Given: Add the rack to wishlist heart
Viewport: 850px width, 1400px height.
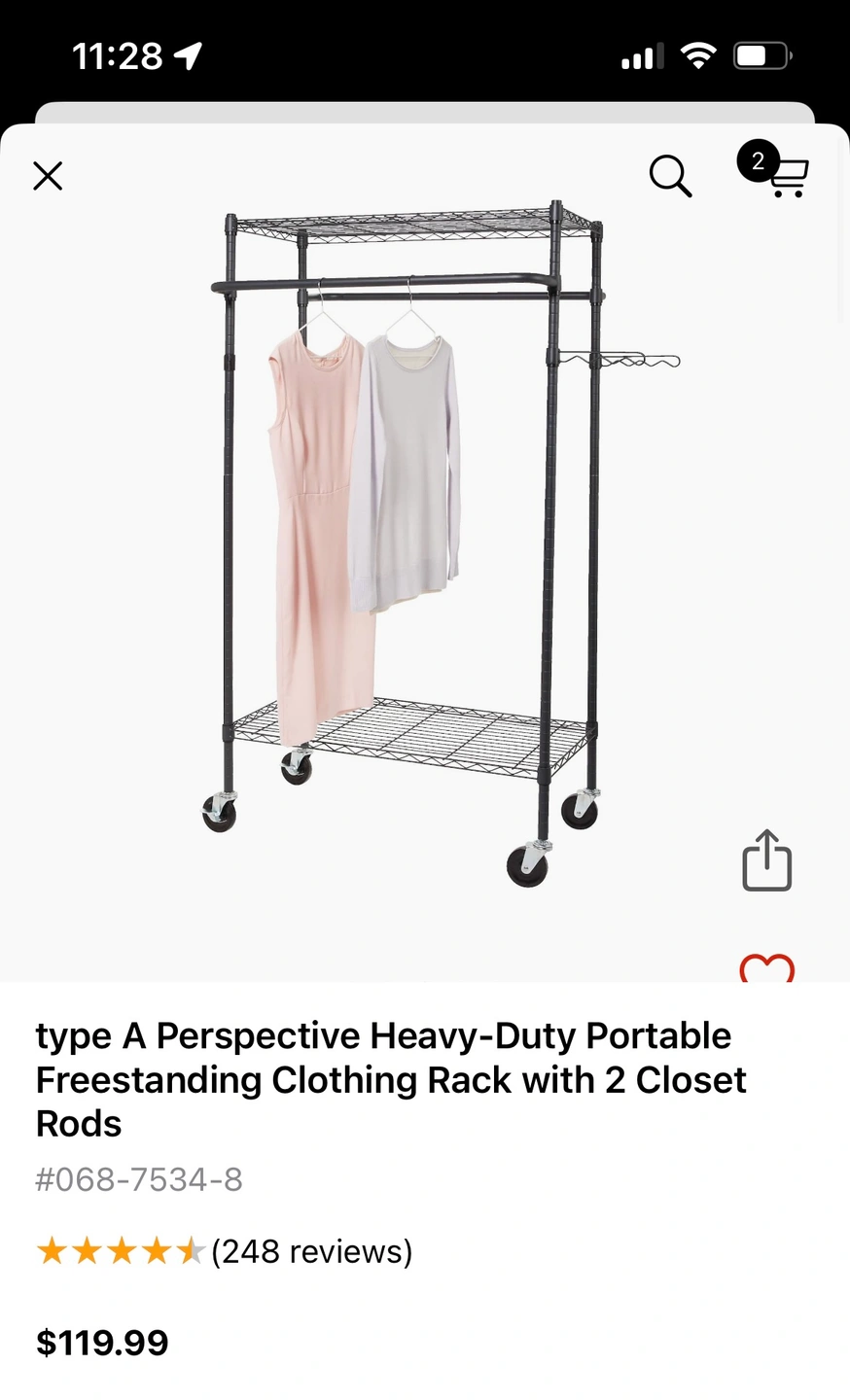Looking at the screenshot, I should (x=766, y=969).
